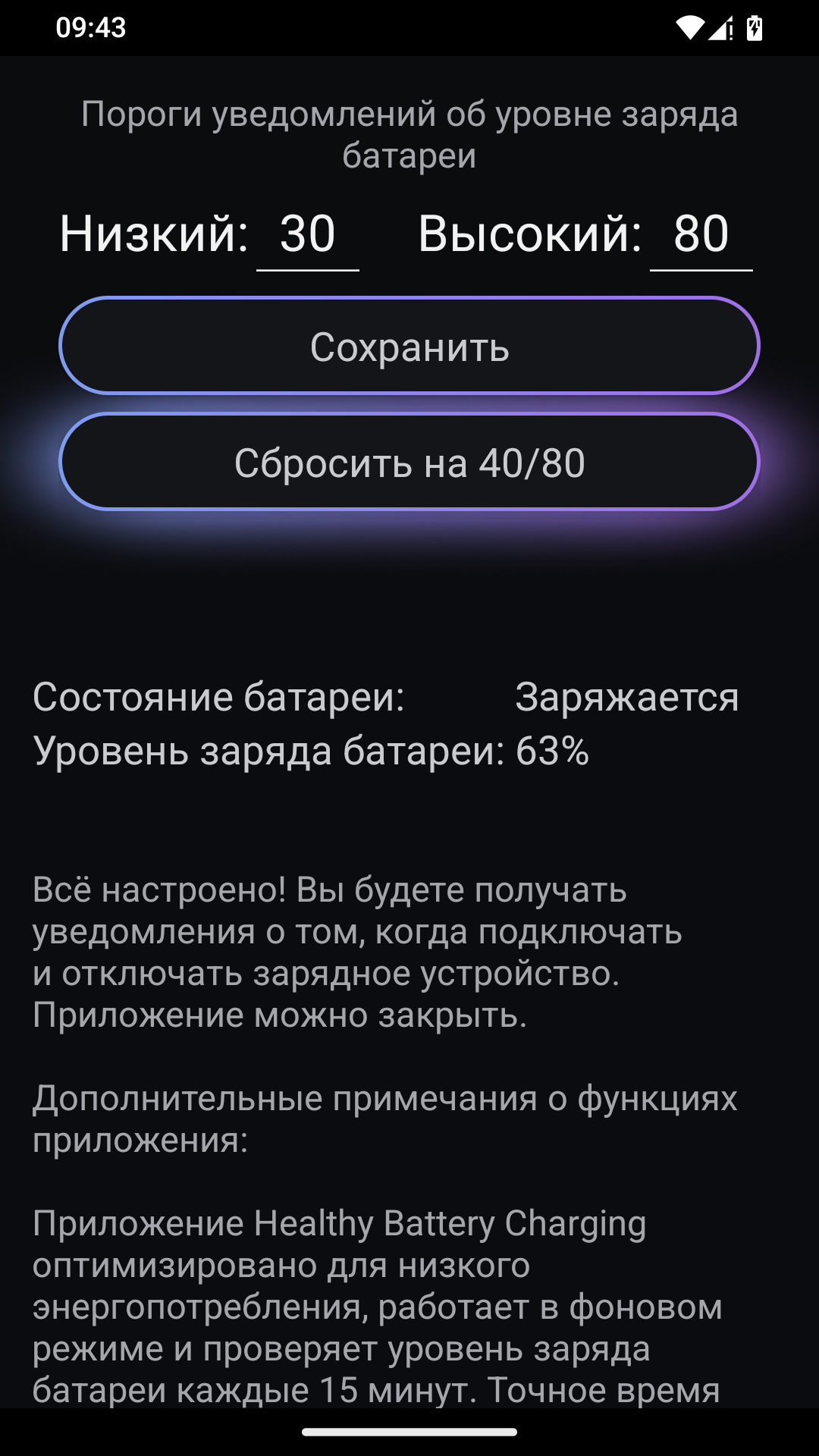This screenshot has width=819, height=1456.
Task: Tap the Низкий threshold field showing 30
Action: tap(307, 234)
